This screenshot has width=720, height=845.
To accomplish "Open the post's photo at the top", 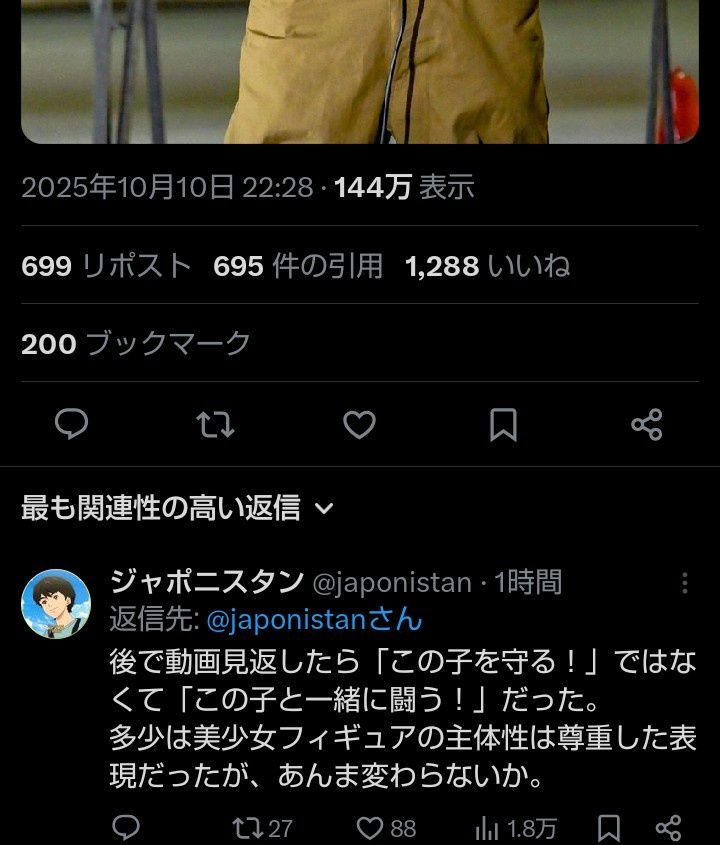I will (360, 70).
